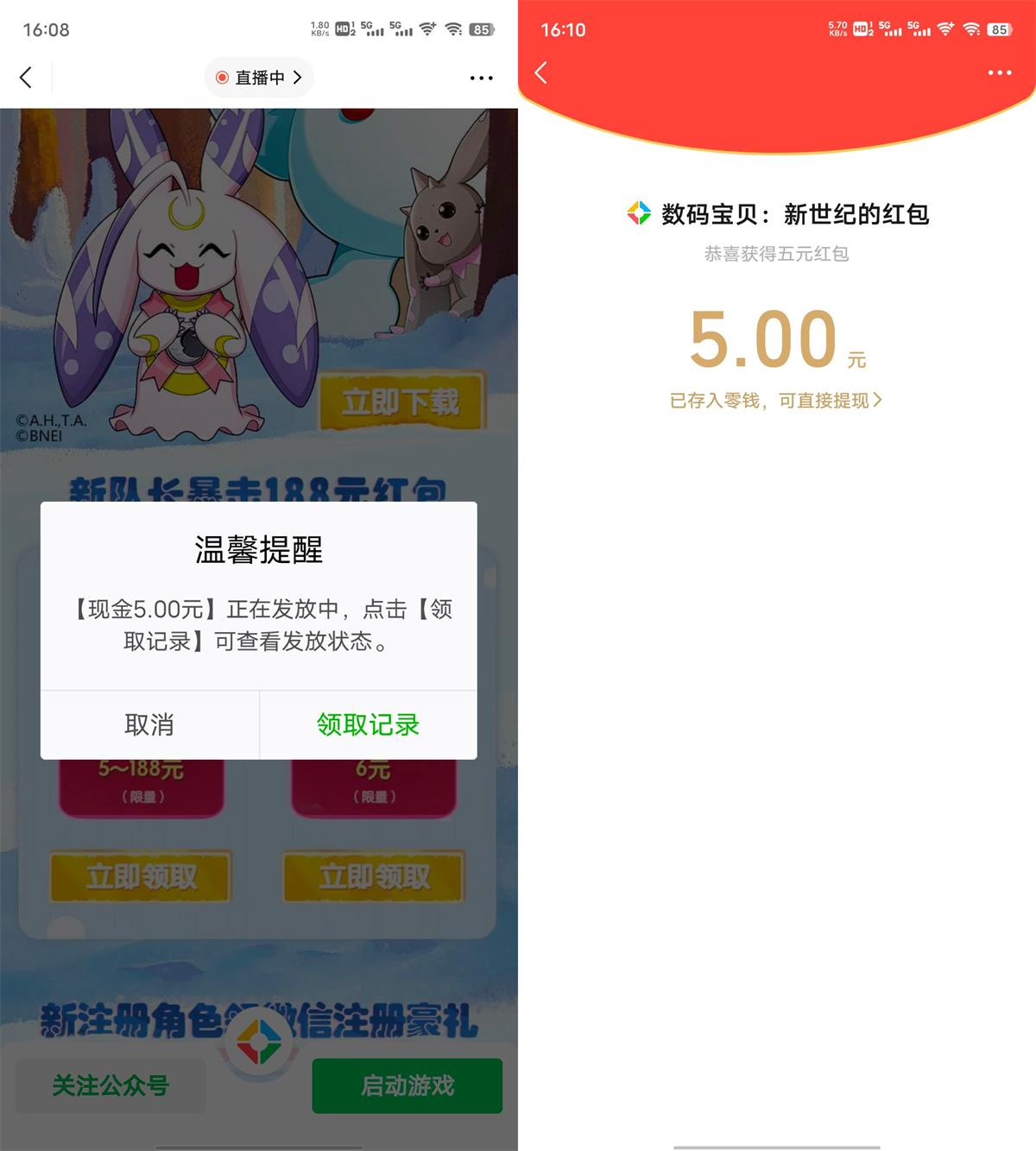Open 领取记录 from the reminder dialog
The width and height of the screenshot is (1036, 1151).
[368, 724]
